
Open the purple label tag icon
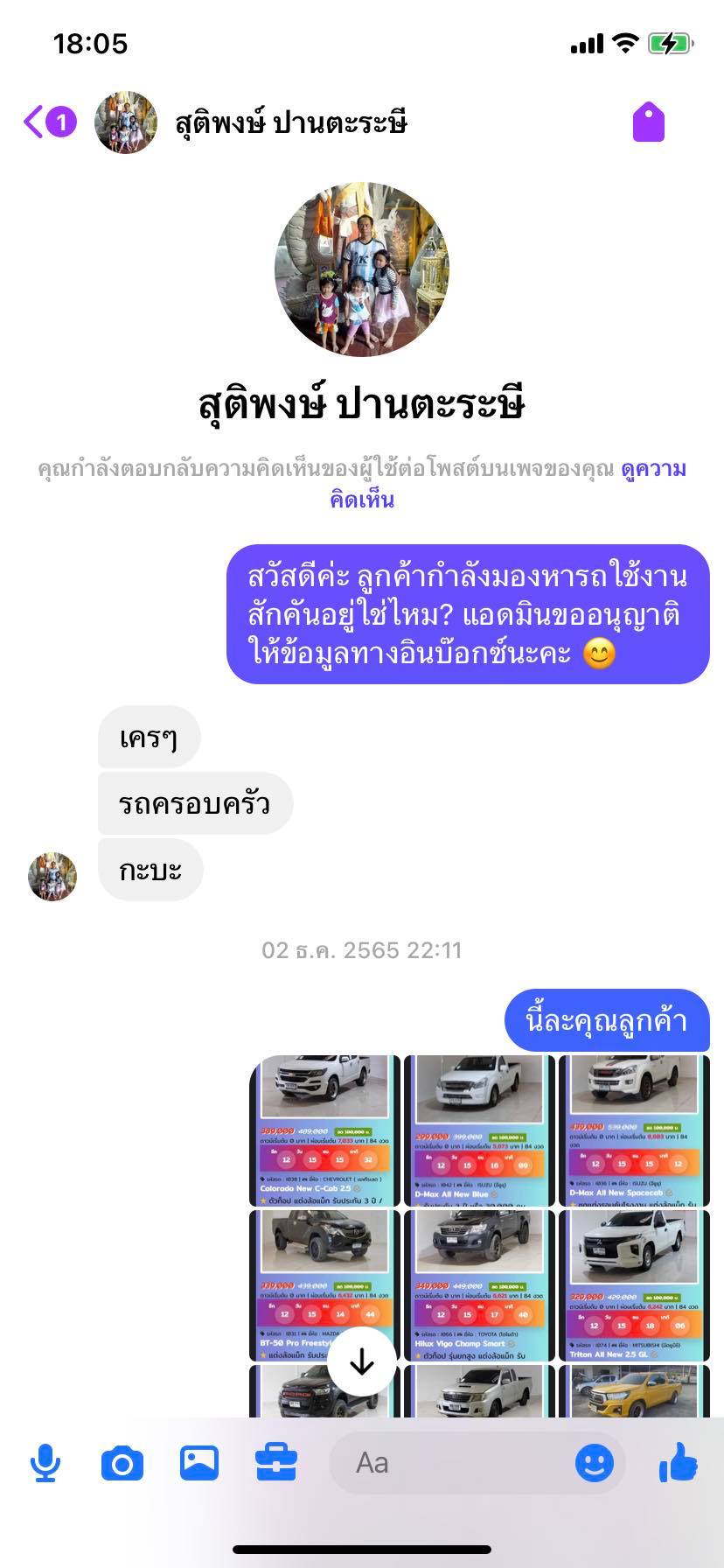648,122
